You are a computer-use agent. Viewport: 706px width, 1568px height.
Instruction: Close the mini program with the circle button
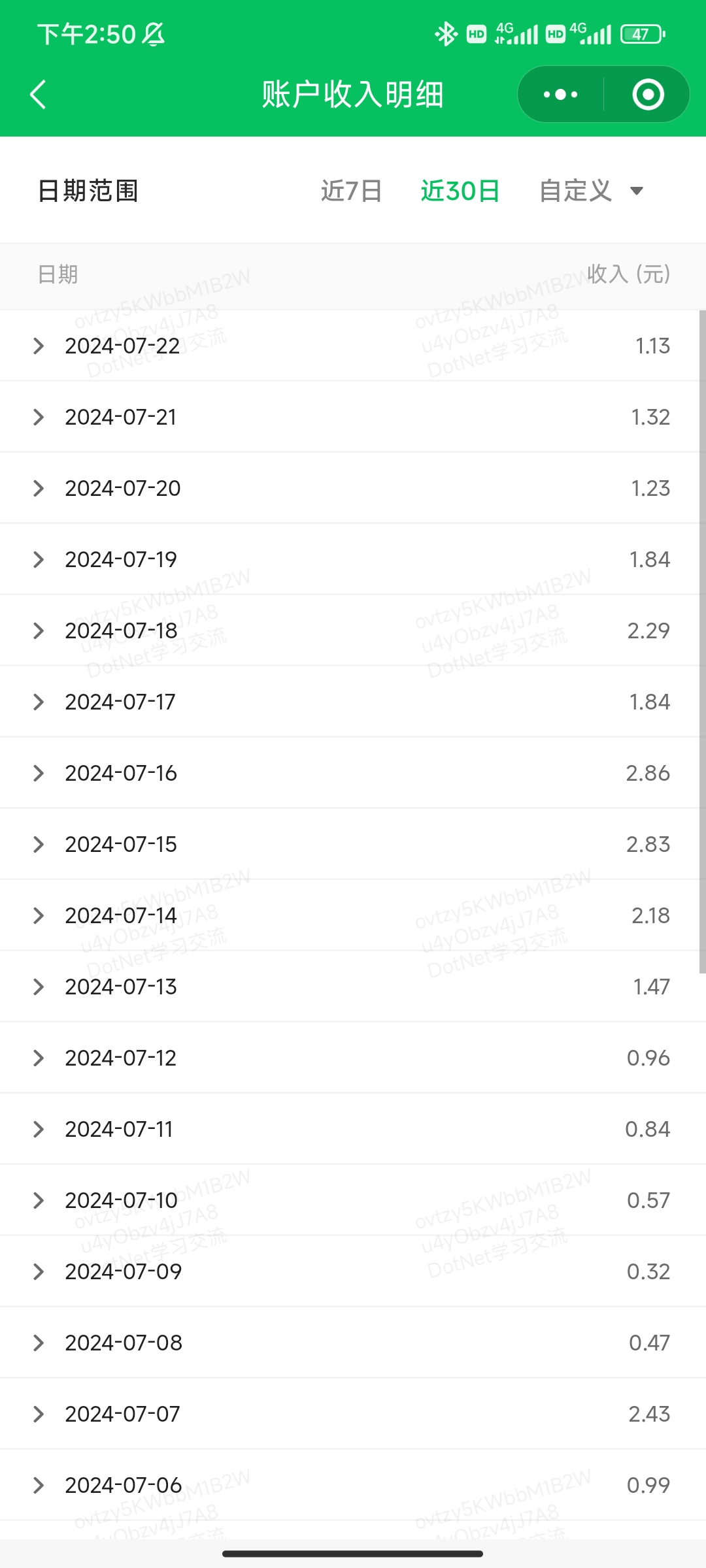tap(648, 95)
